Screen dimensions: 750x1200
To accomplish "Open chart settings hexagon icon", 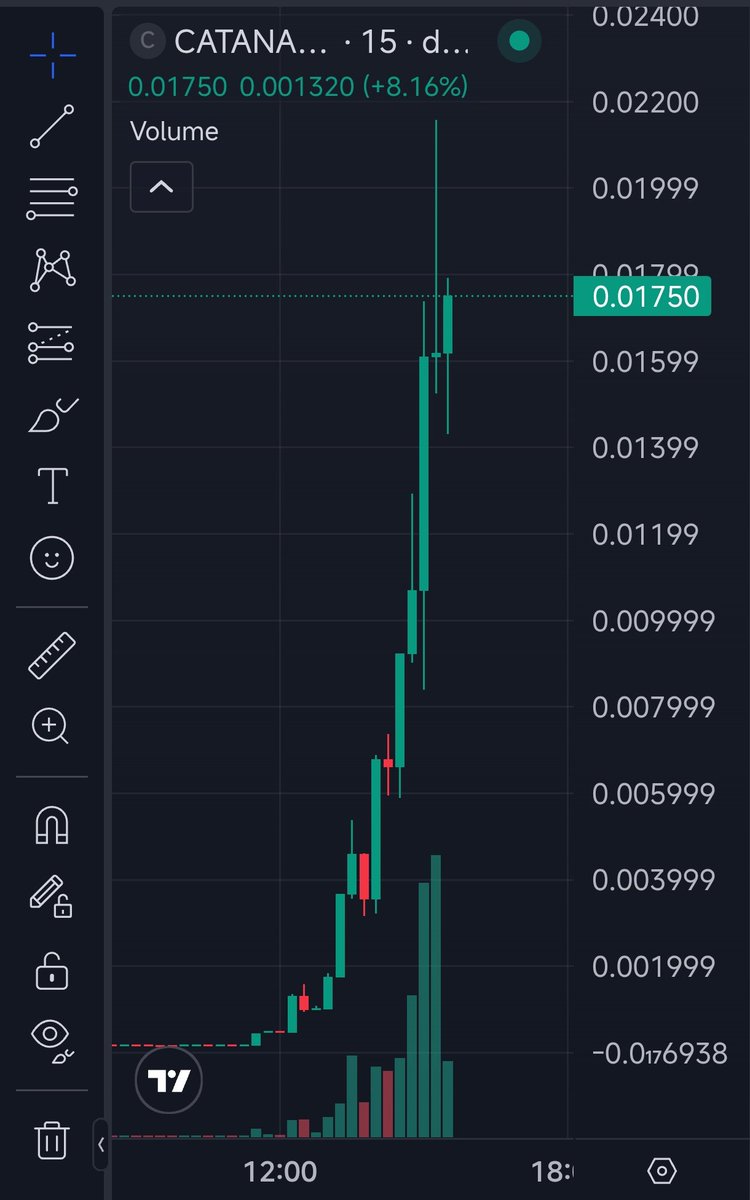I will [x=662, y=1170].
